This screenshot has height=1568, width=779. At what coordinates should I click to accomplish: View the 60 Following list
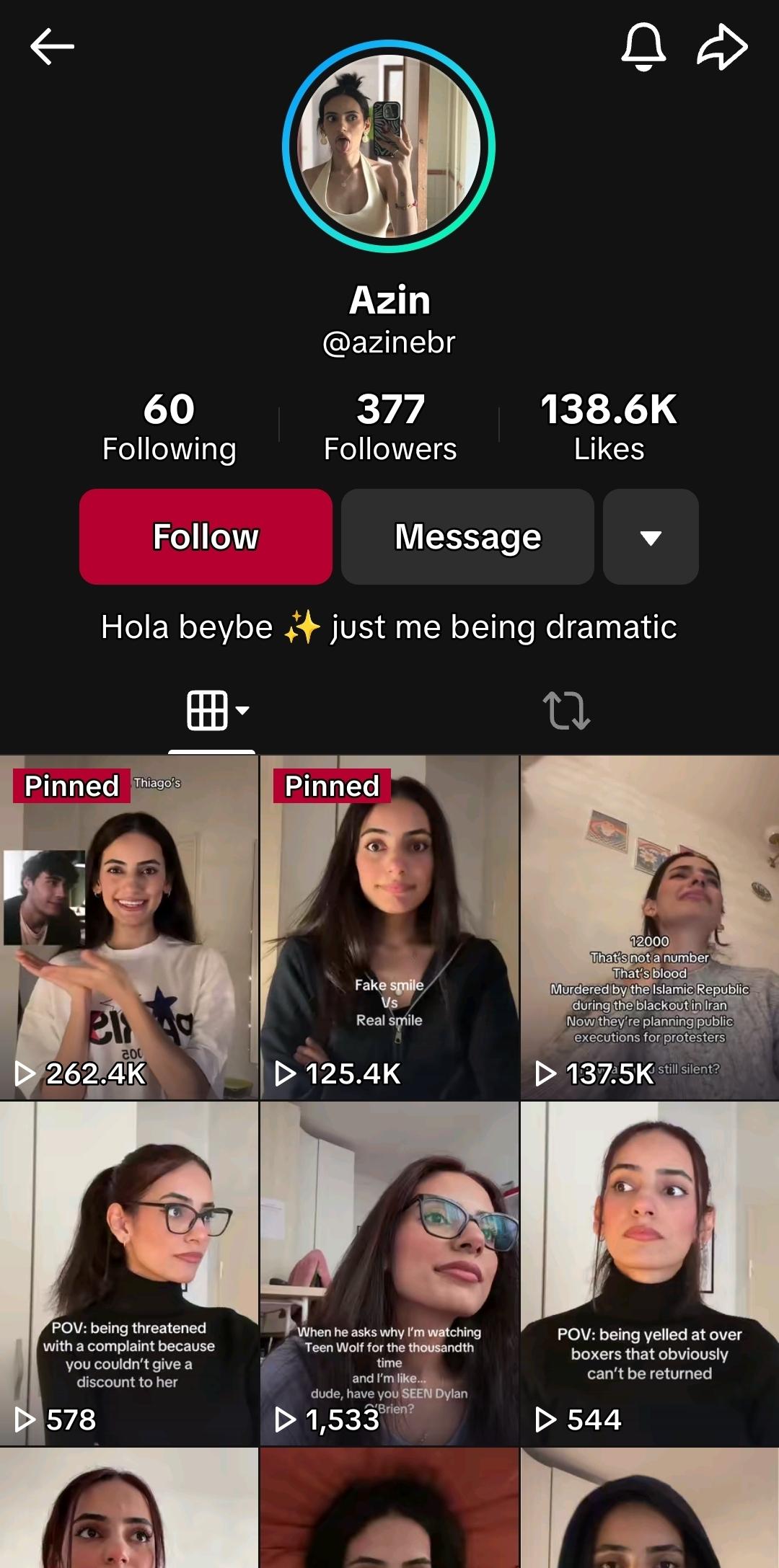(x=170, y=427)
